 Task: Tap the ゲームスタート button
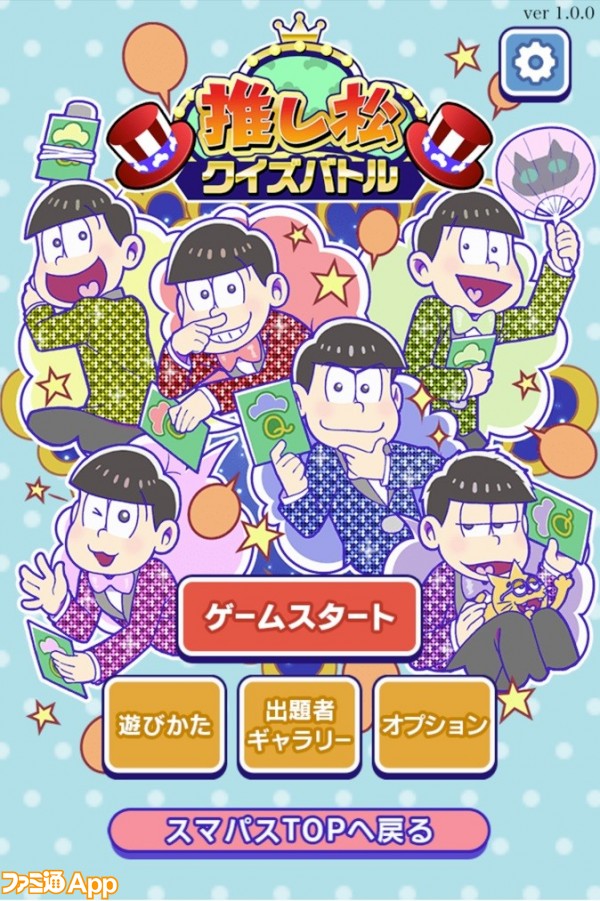299,617
